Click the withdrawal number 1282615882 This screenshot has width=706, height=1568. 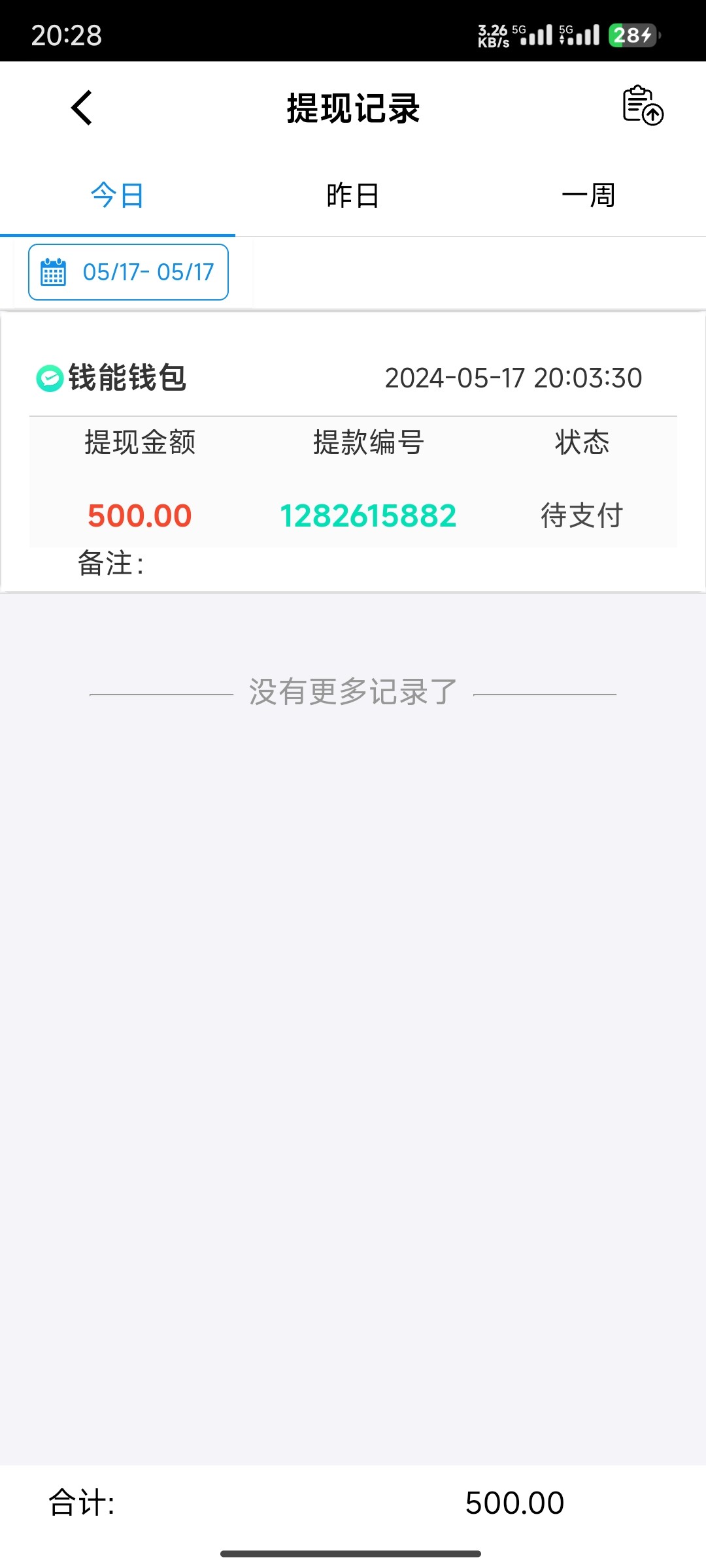(368, 515)
